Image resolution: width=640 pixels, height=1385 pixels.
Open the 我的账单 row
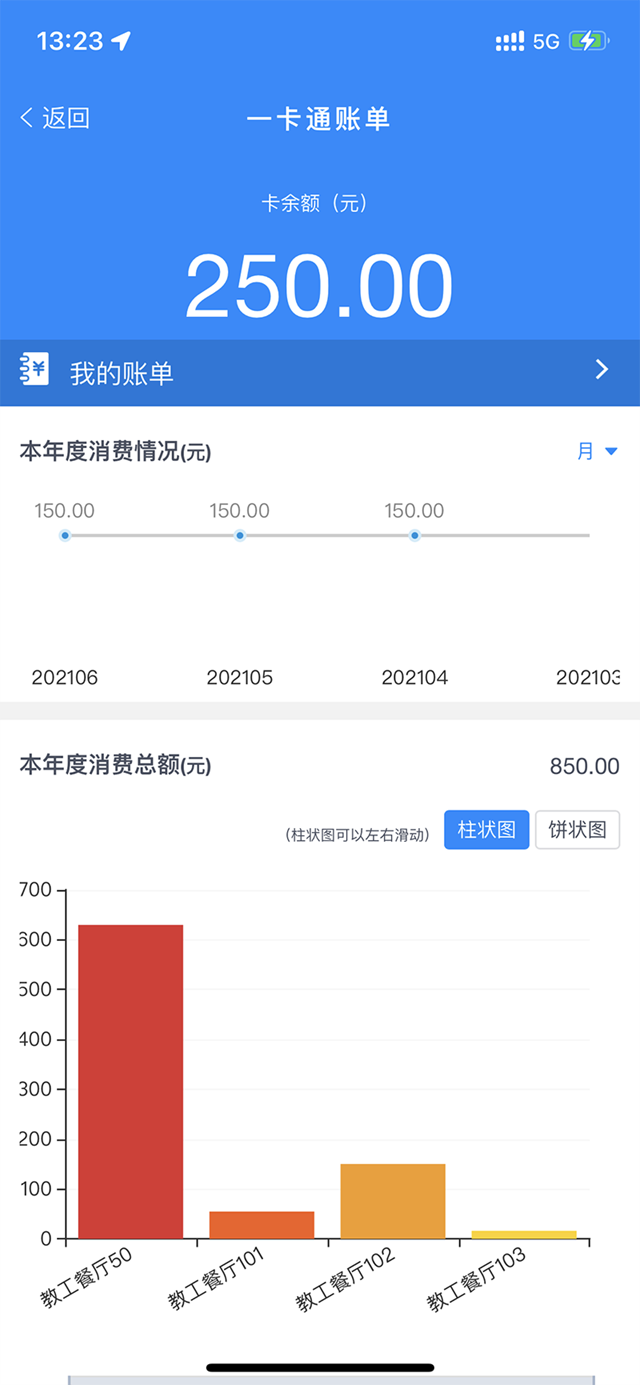pyautogui.click(x=320, y=373)
